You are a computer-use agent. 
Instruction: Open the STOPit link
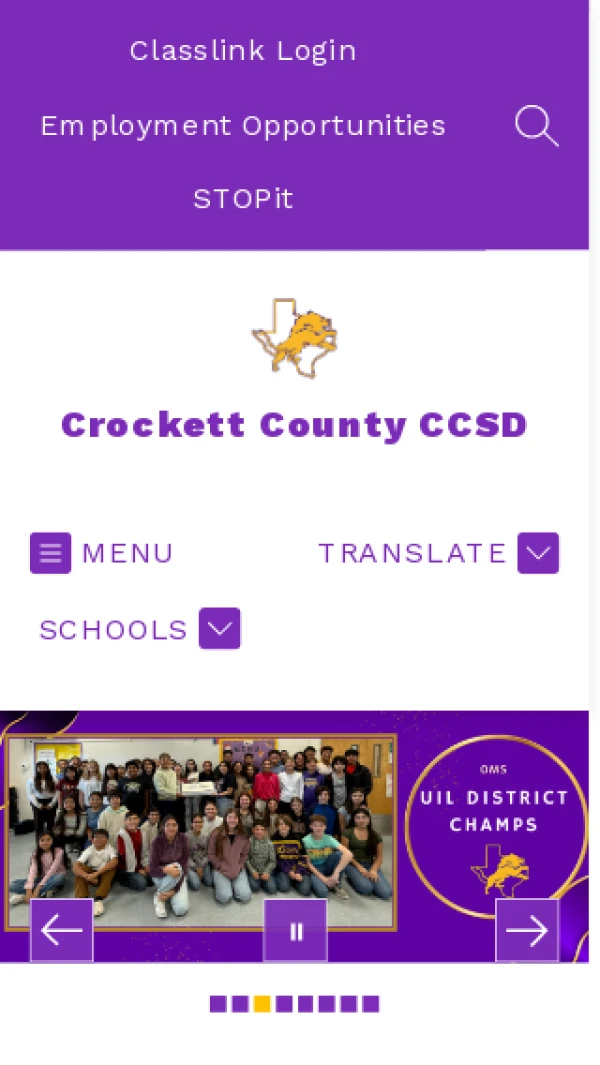click(243, 199)
